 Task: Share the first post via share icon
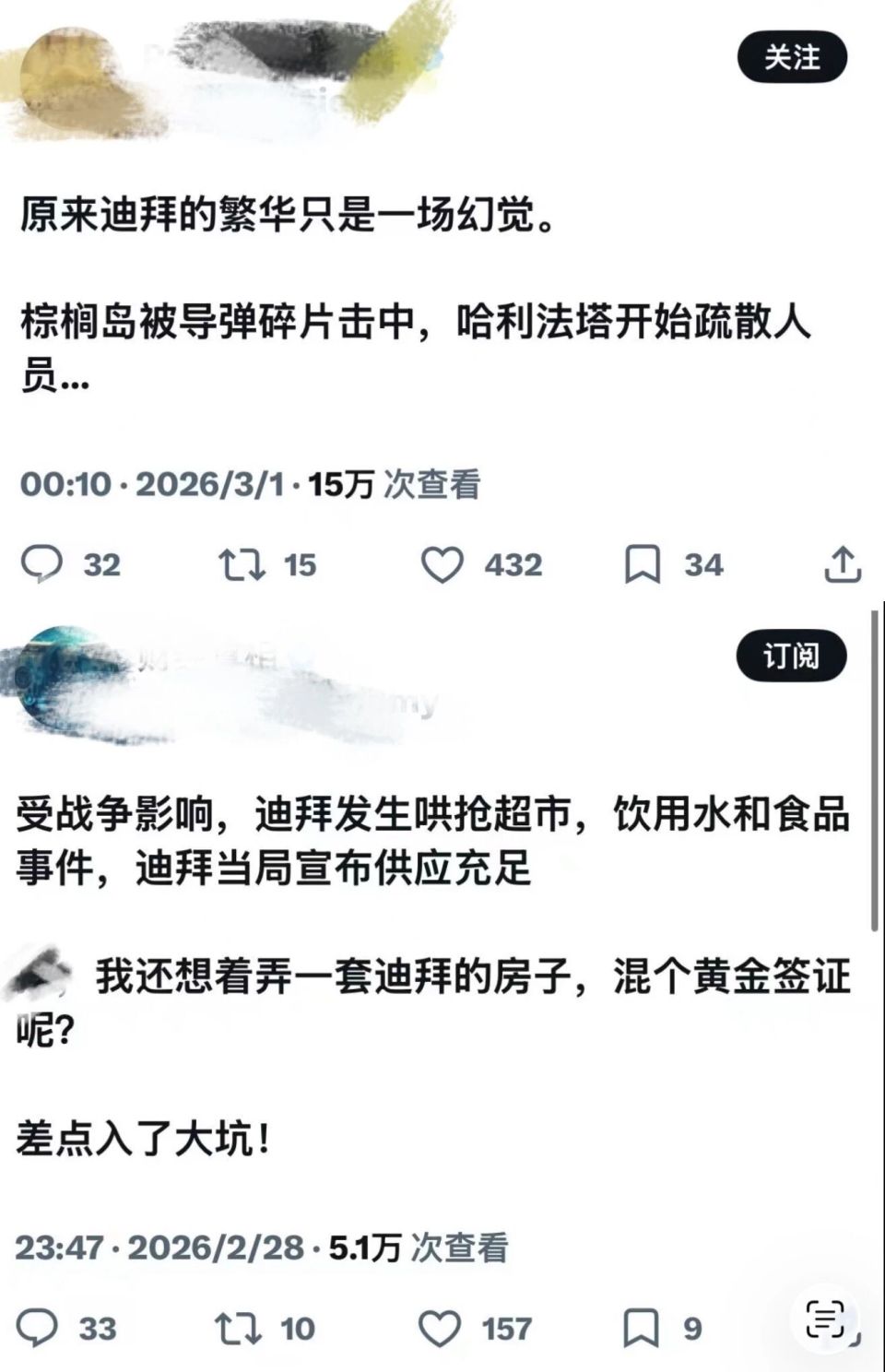[x=844, y=565]
